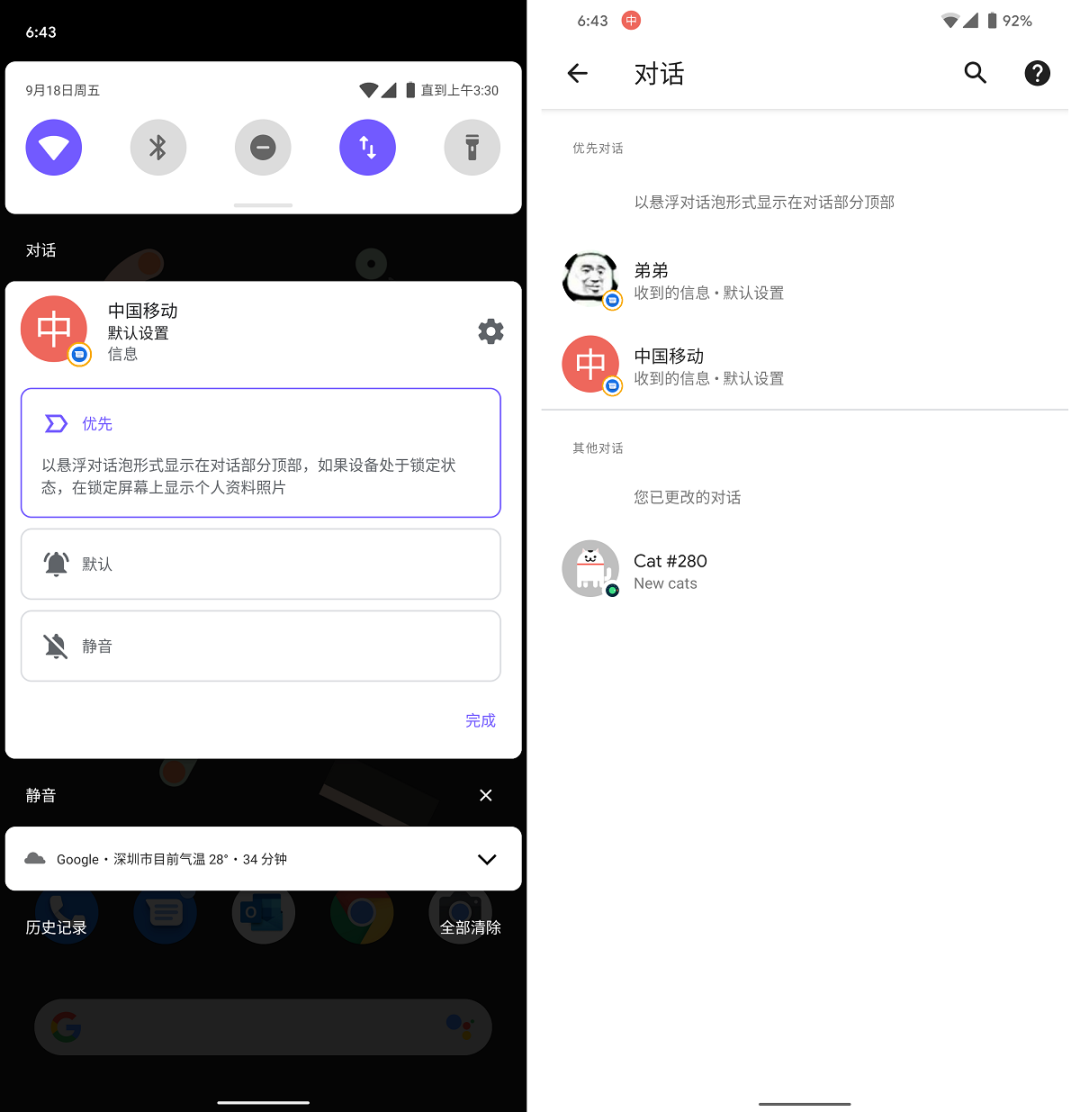Dismiss the 静音 notifications section
The image size is (1080, 1112).
tap(486, 795)
